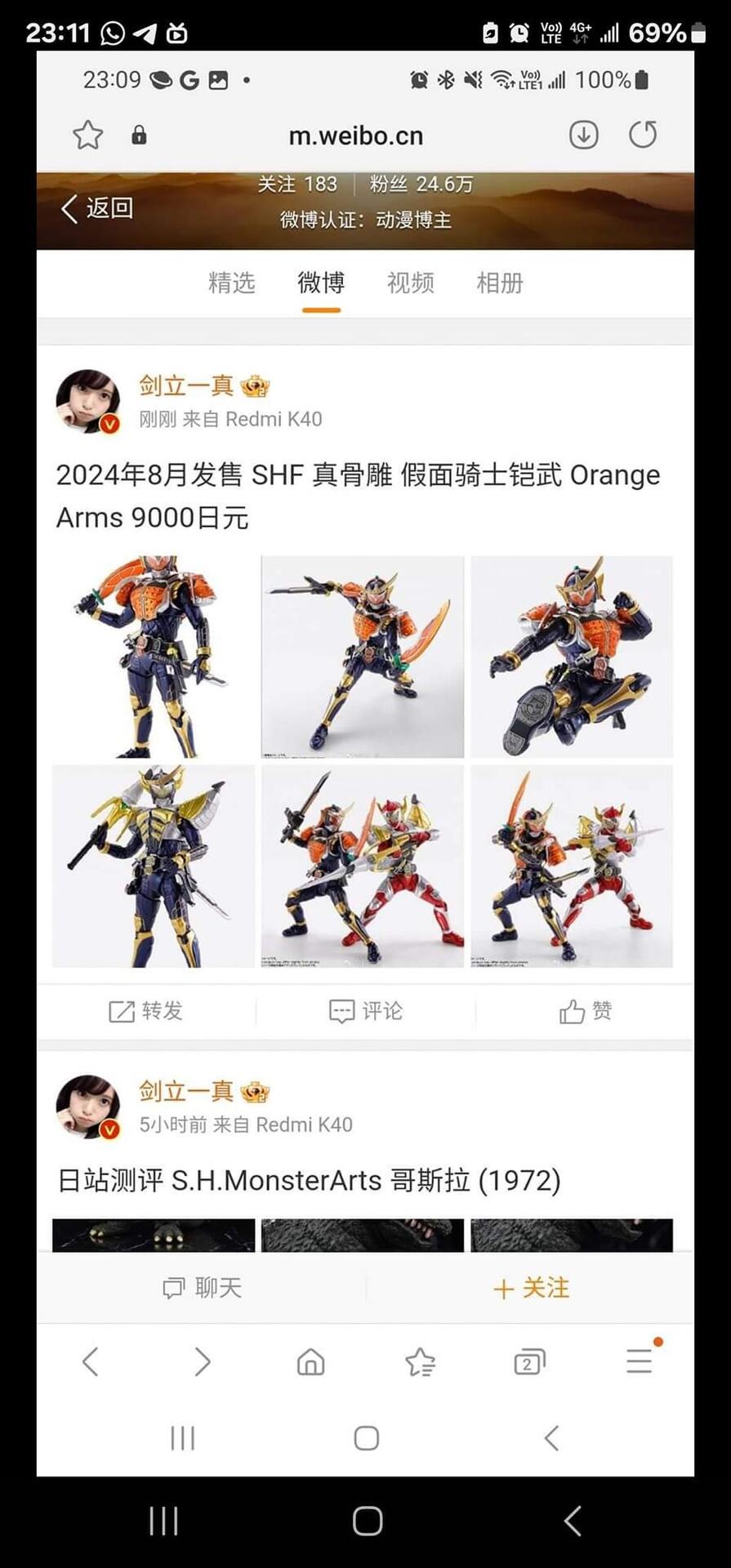Viewport: 731px width, 1568px height.
Task: Switch to the 精选 tab
Action: coord(232,283)
